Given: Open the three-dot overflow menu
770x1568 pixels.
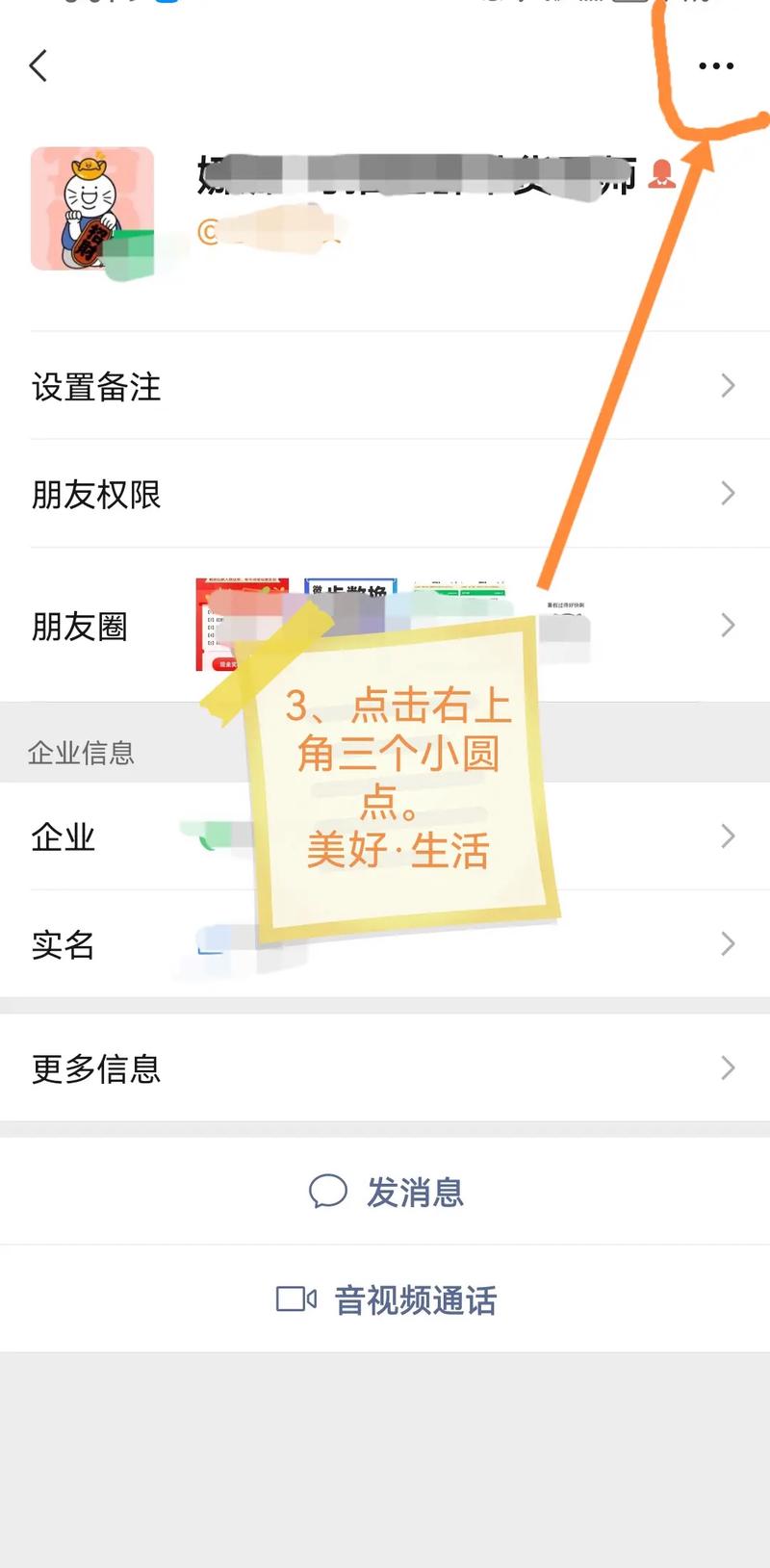Looking at the screenshot, I should tap(716, 66).
